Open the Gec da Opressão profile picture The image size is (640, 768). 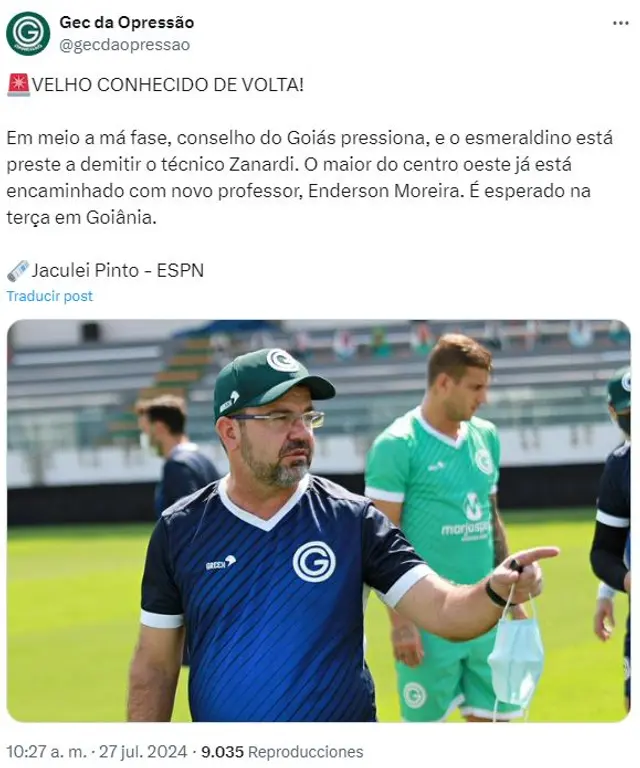pos(28,33)
